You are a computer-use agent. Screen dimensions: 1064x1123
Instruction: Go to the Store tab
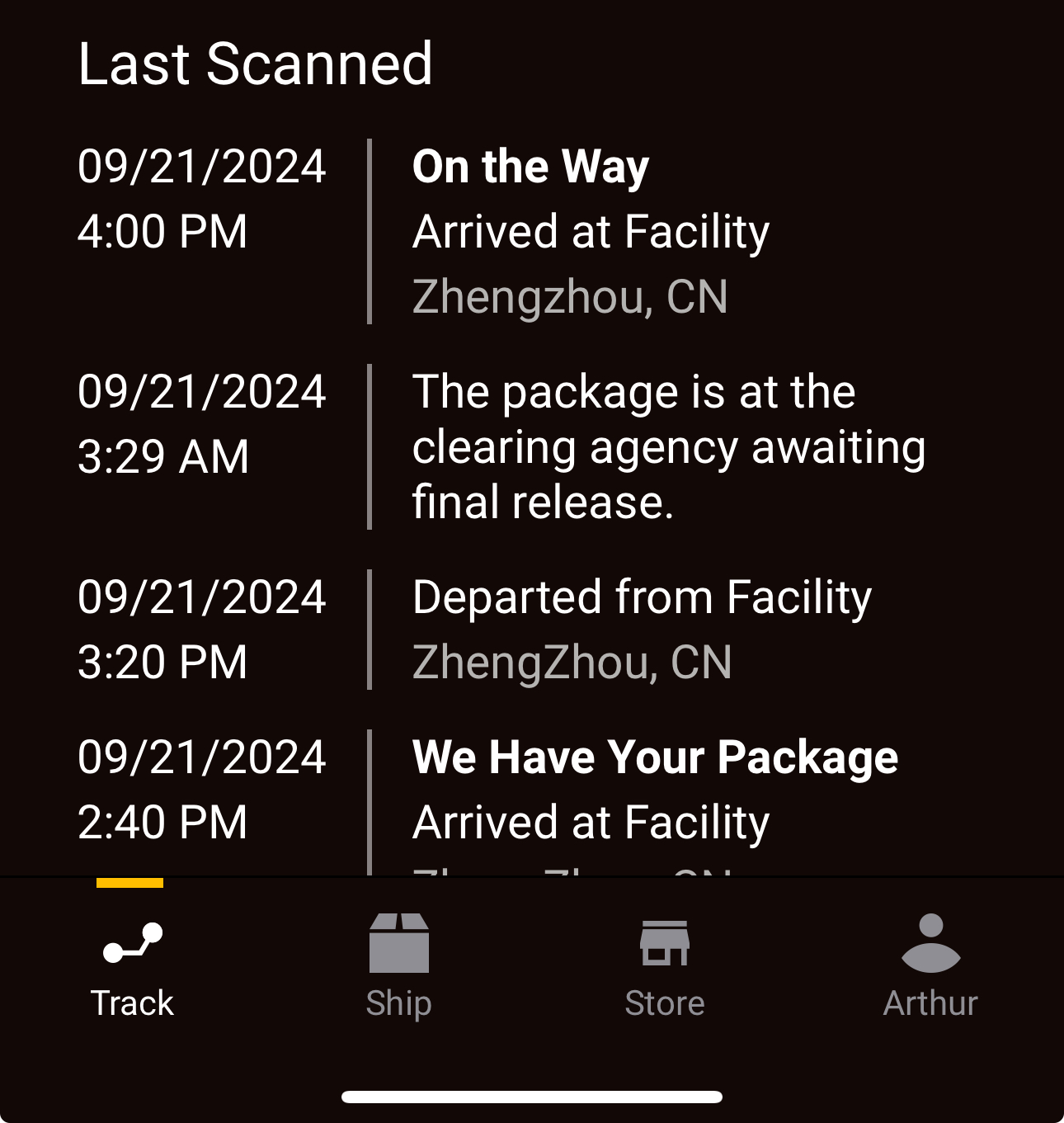(x=665, y=965)
